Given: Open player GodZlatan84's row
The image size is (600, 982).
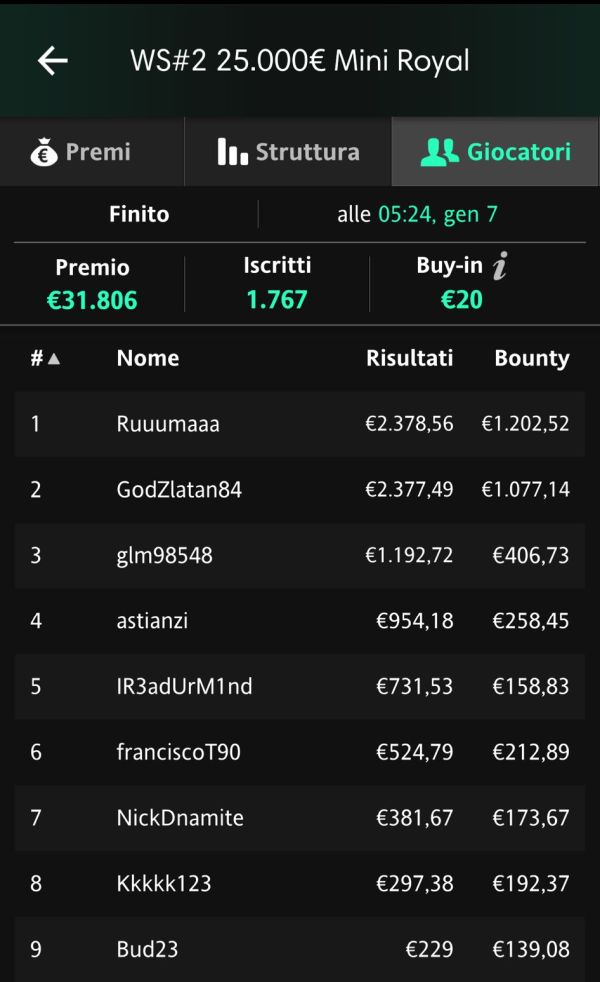Looking at the screenshot, I should (x=300, y=490).
